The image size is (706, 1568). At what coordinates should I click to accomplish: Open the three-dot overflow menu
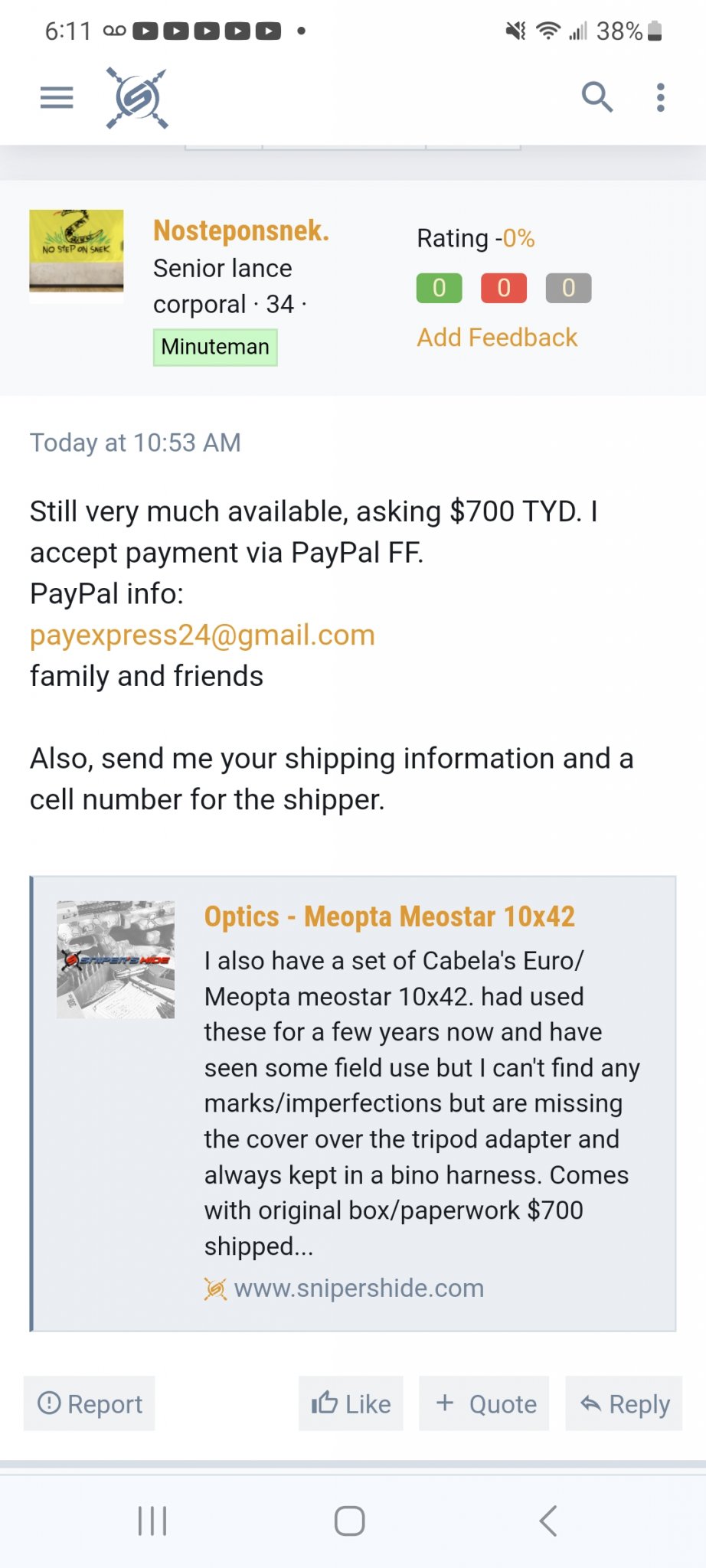click(x=660, y=98)
